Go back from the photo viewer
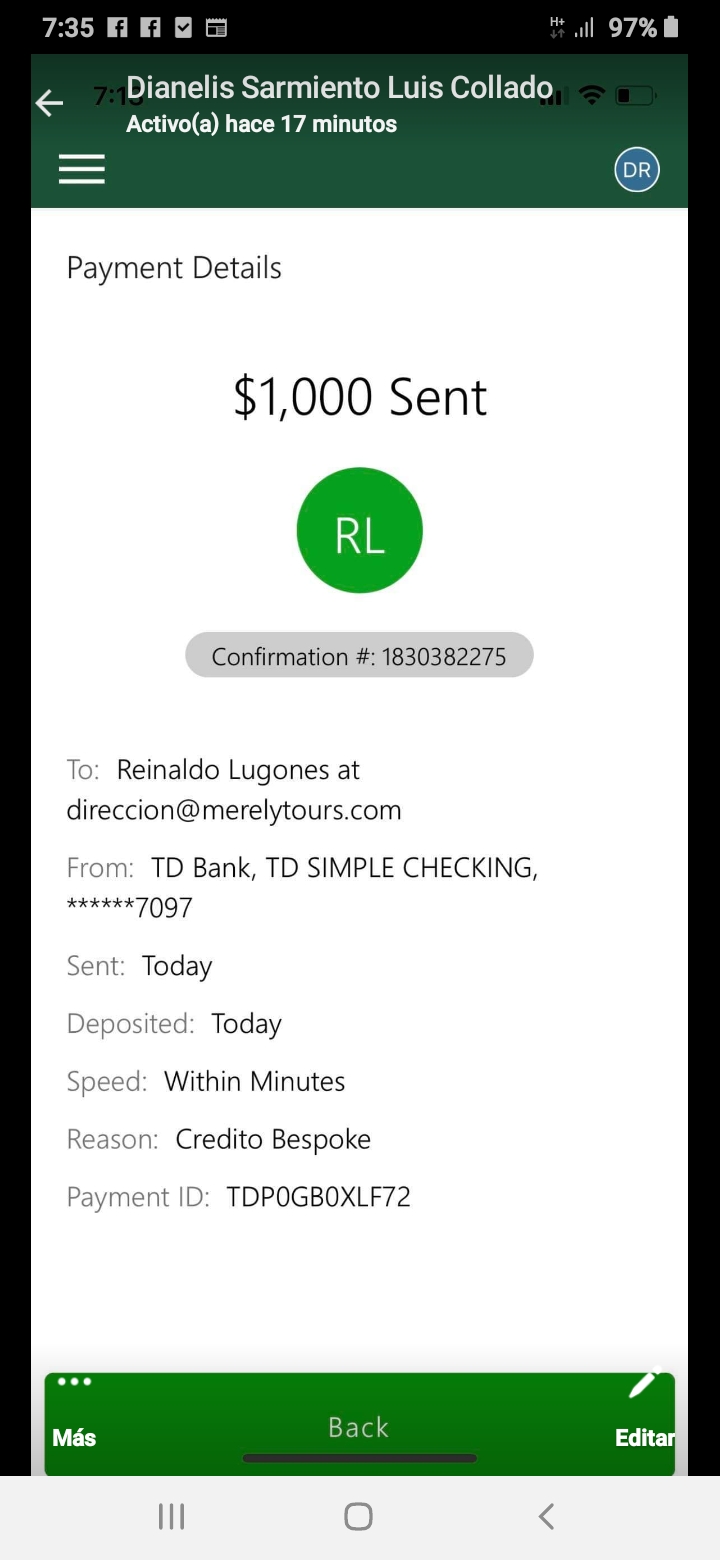720x1560 pixels. coord(49,103)
